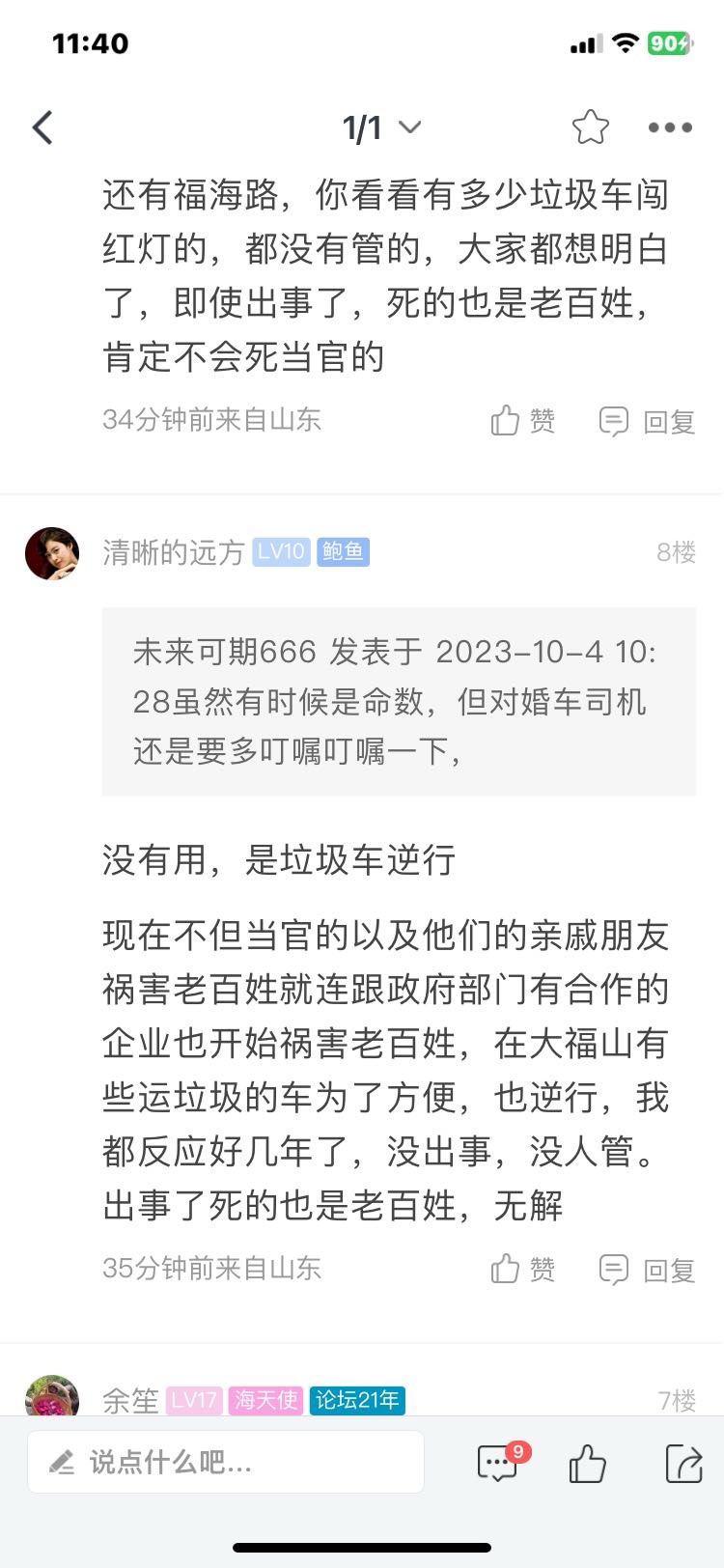Image resolution: width=724 pixels, height=1568 pixels.
Task: Tap the 说点什么吧 comment input field
Action: point(226,1462)
